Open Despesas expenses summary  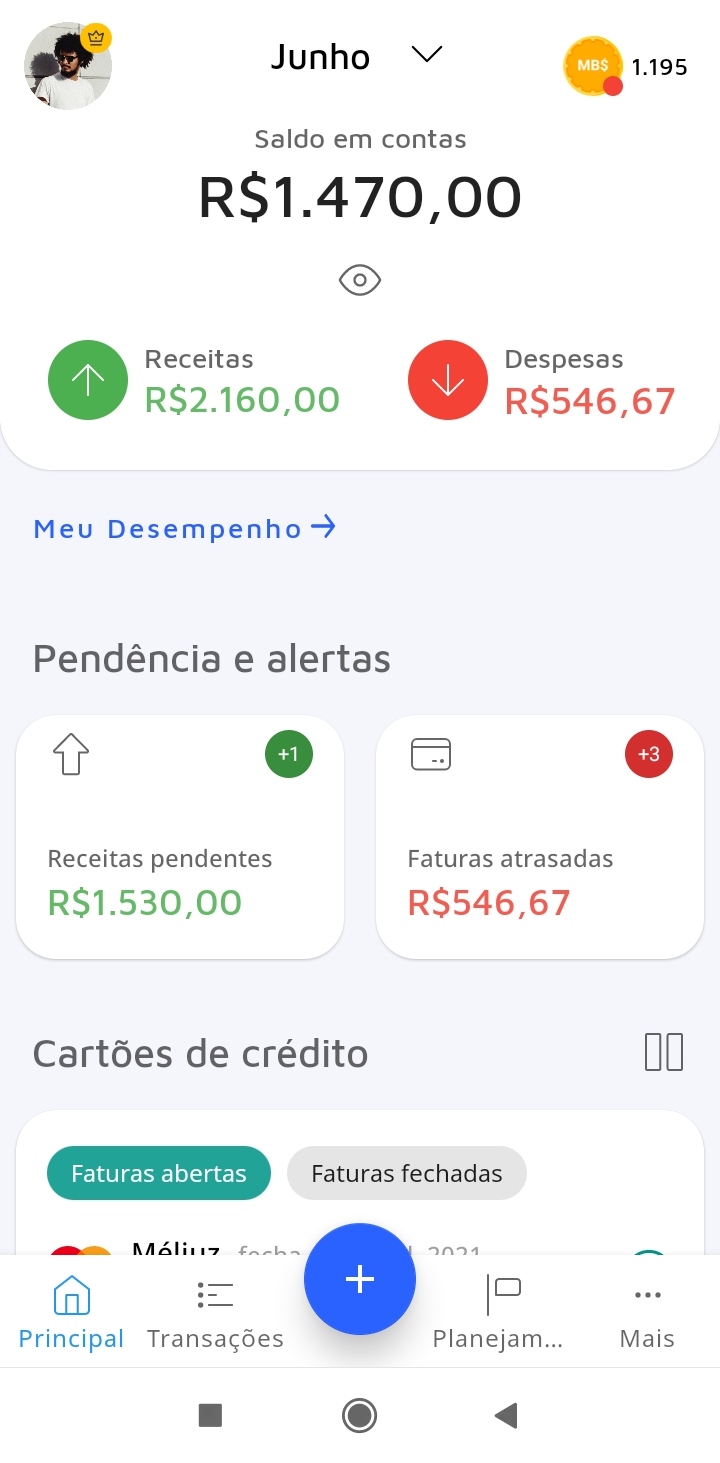[x=542, y=381]
